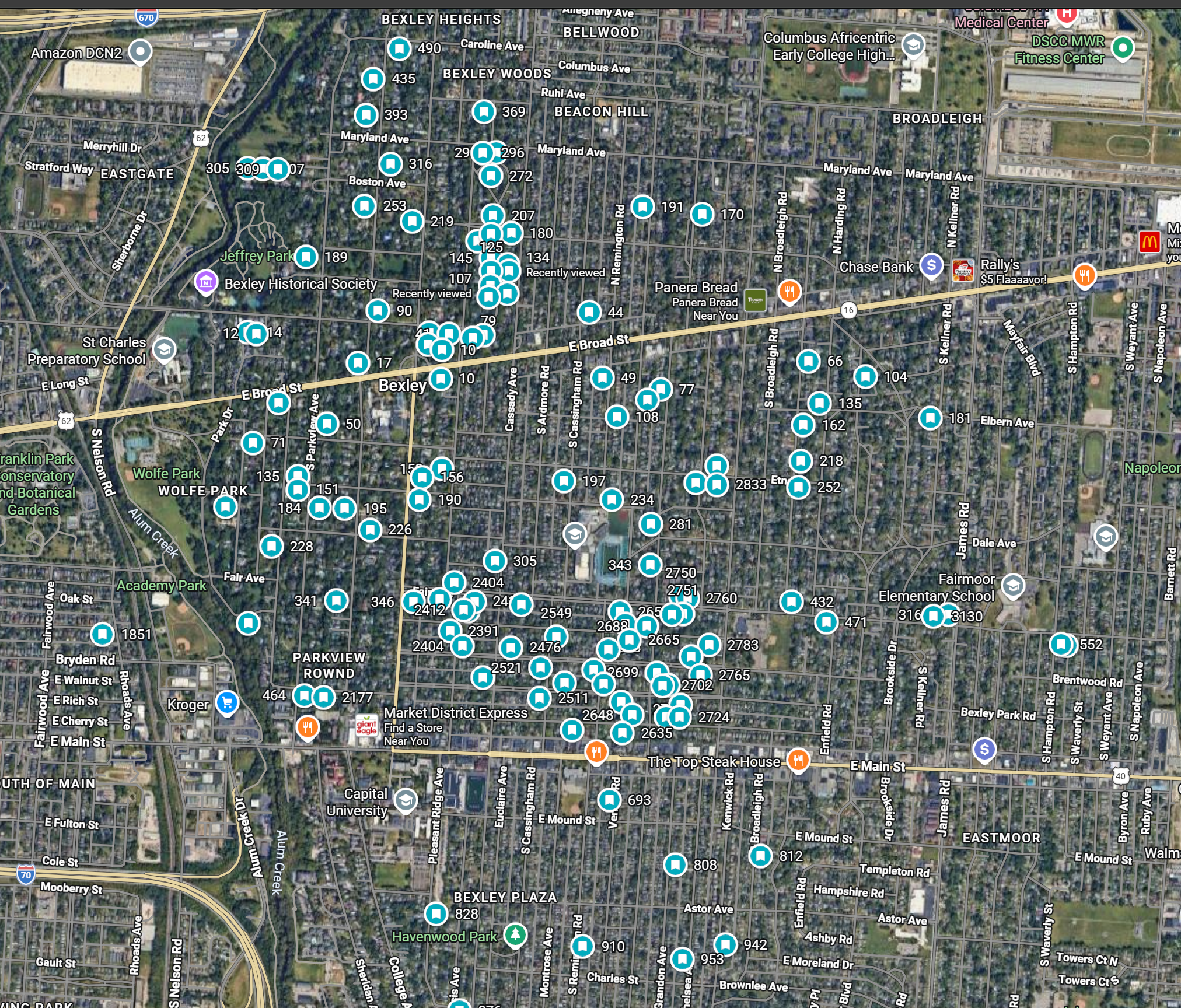Screen dimensions: 1181x1008
Task: Tap the saved marker labeled 828
Action: pos(436,914)
